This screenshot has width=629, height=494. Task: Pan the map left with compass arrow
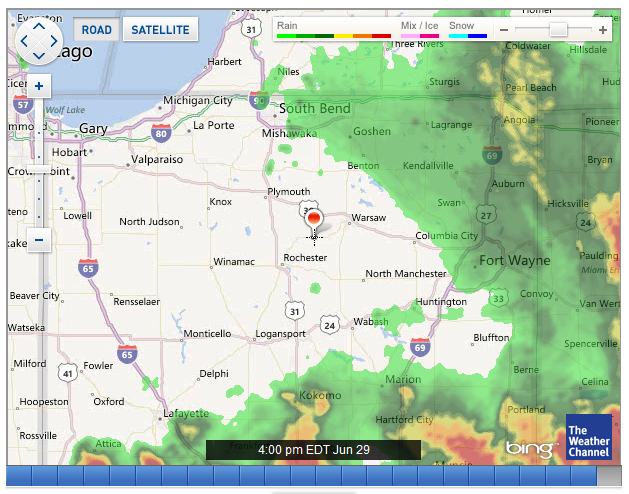click(x=25, y=40)
